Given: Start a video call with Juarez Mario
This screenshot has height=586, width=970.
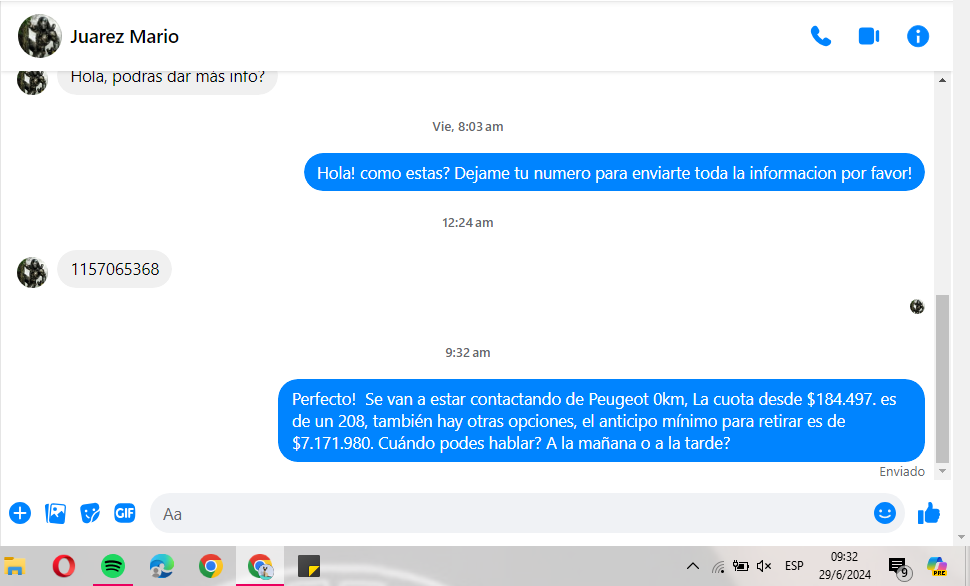Looking at the screenshot, I should click(868, 36).
